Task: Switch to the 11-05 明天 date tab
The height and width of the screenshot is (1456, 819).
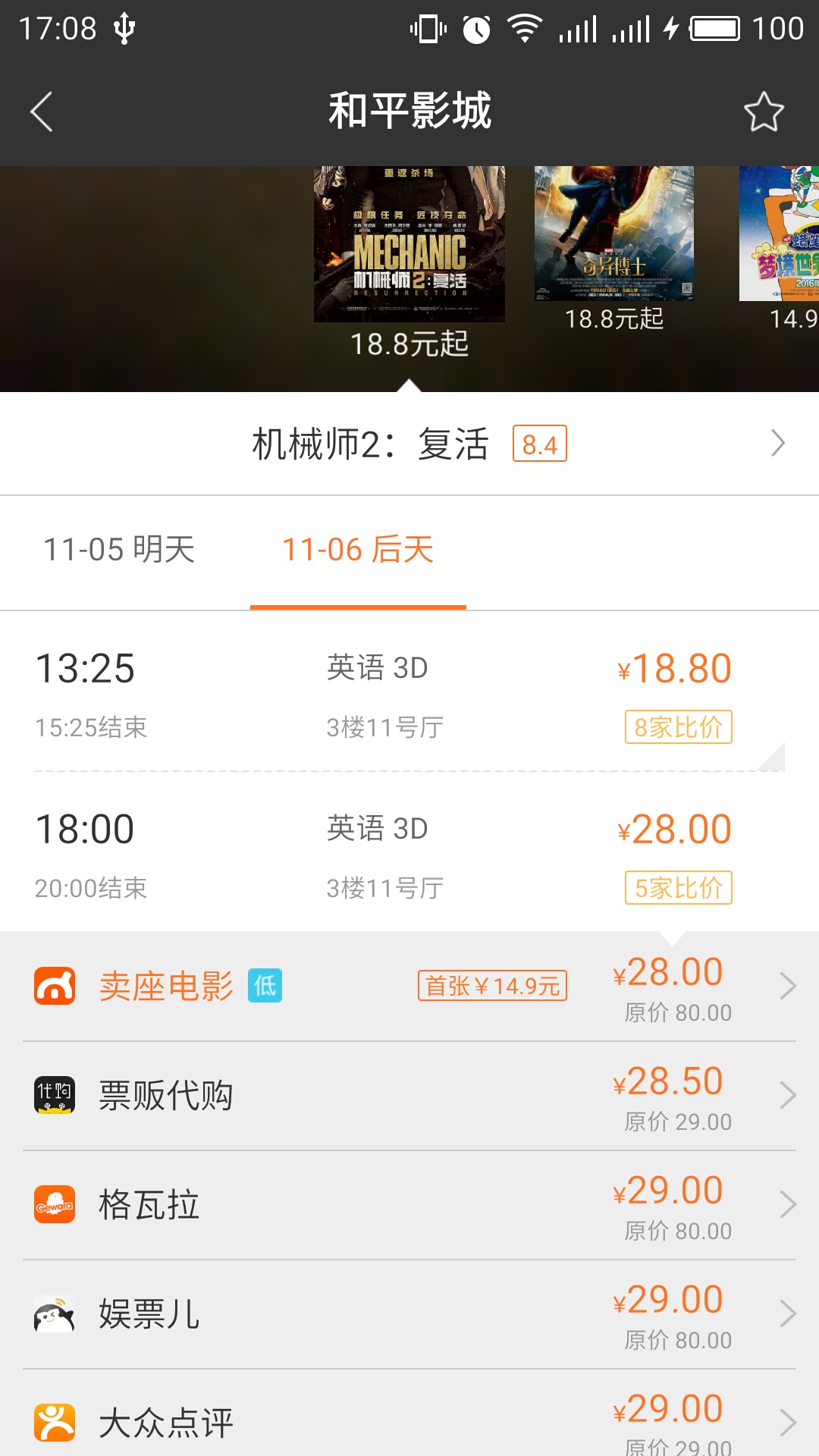Action: click(x=119, y=550)
